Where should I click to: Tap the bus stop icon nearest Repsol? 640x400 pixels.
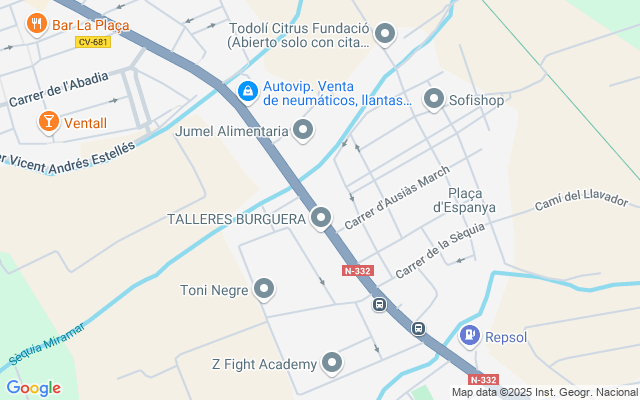tap(418, 327)
